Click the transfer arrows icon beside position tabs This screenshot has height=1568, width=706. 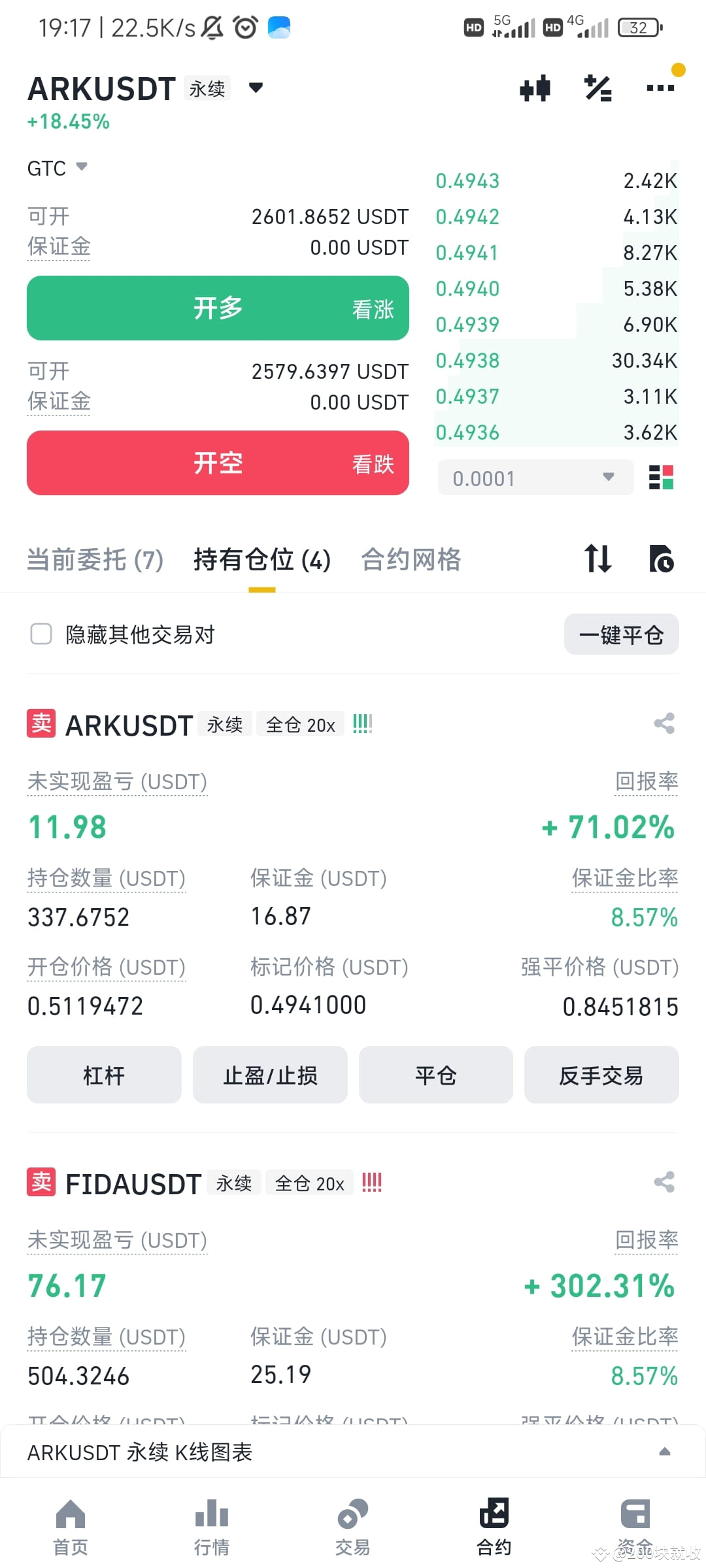click(597, 560)
